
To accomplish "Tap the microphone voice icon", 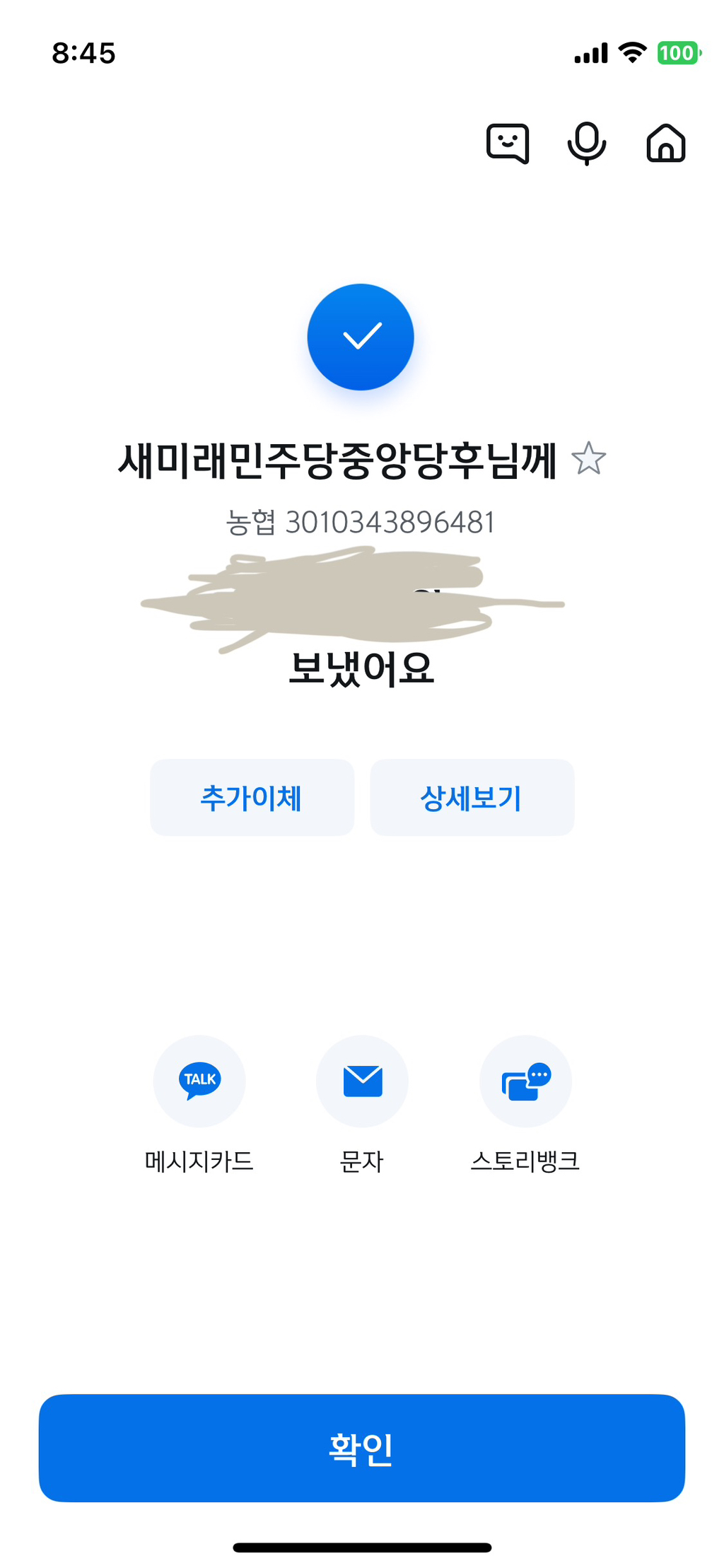I will click(x=587, y=144).
